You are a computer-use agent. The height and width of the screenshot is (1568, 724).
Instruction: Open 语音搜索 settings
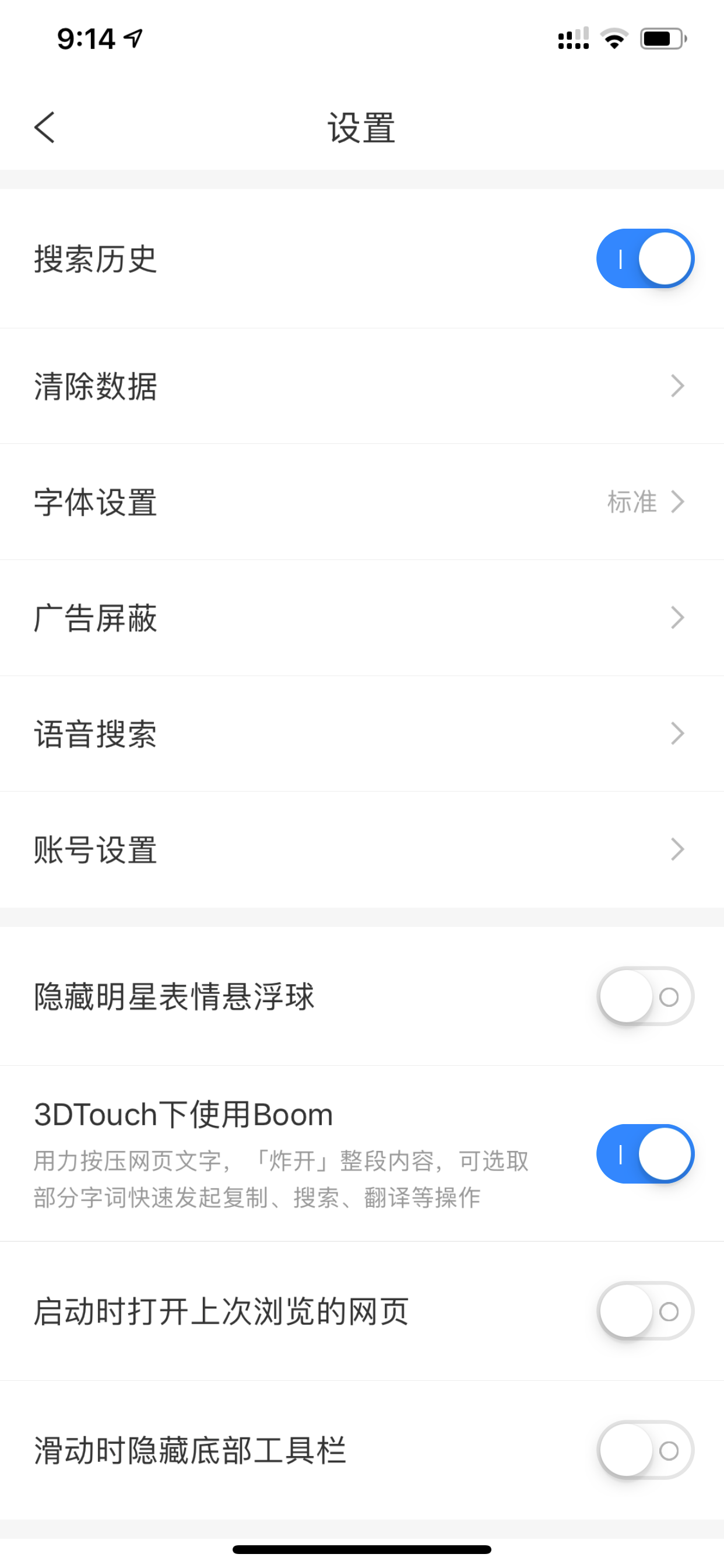tap(361, 733)
